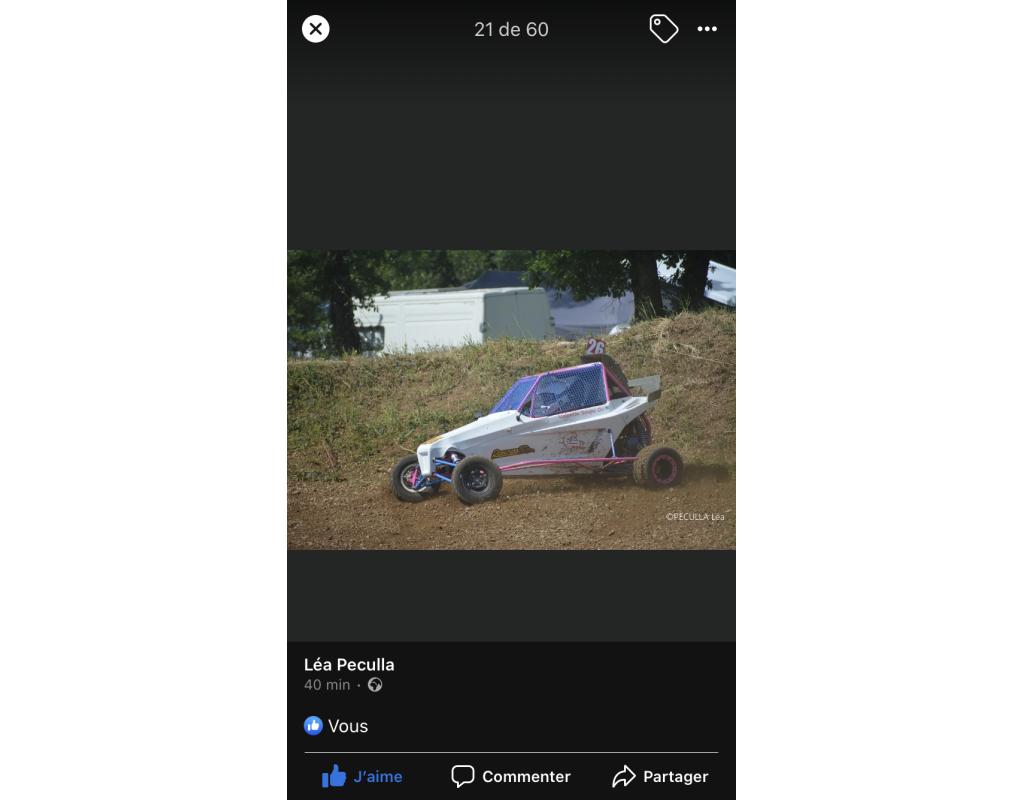
Task: Close the photo viewer
Action: point(316,29)
